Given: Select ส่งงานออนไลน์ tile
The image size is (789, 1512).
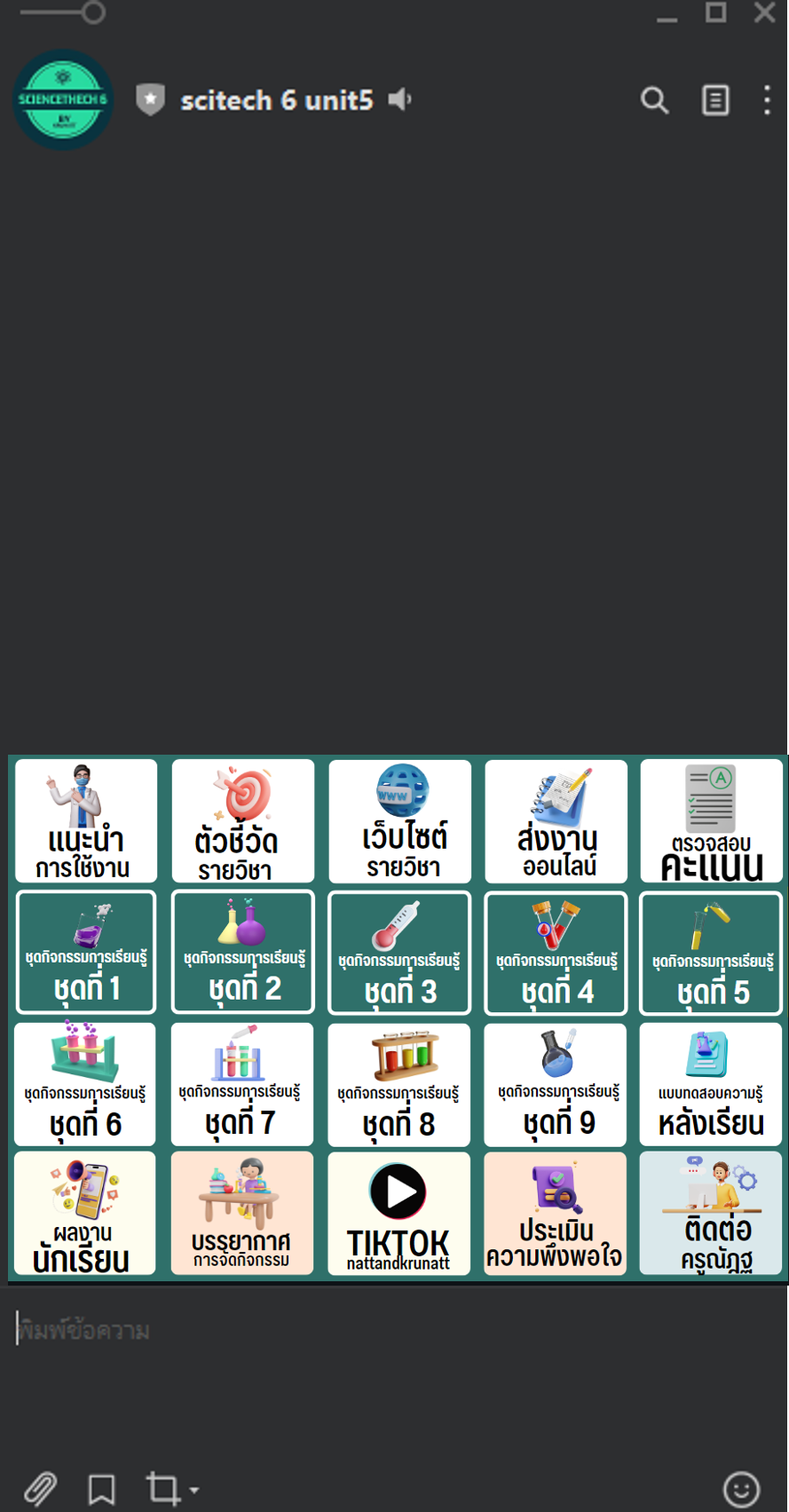Looking at the screenshot, I should click(556, 820).
